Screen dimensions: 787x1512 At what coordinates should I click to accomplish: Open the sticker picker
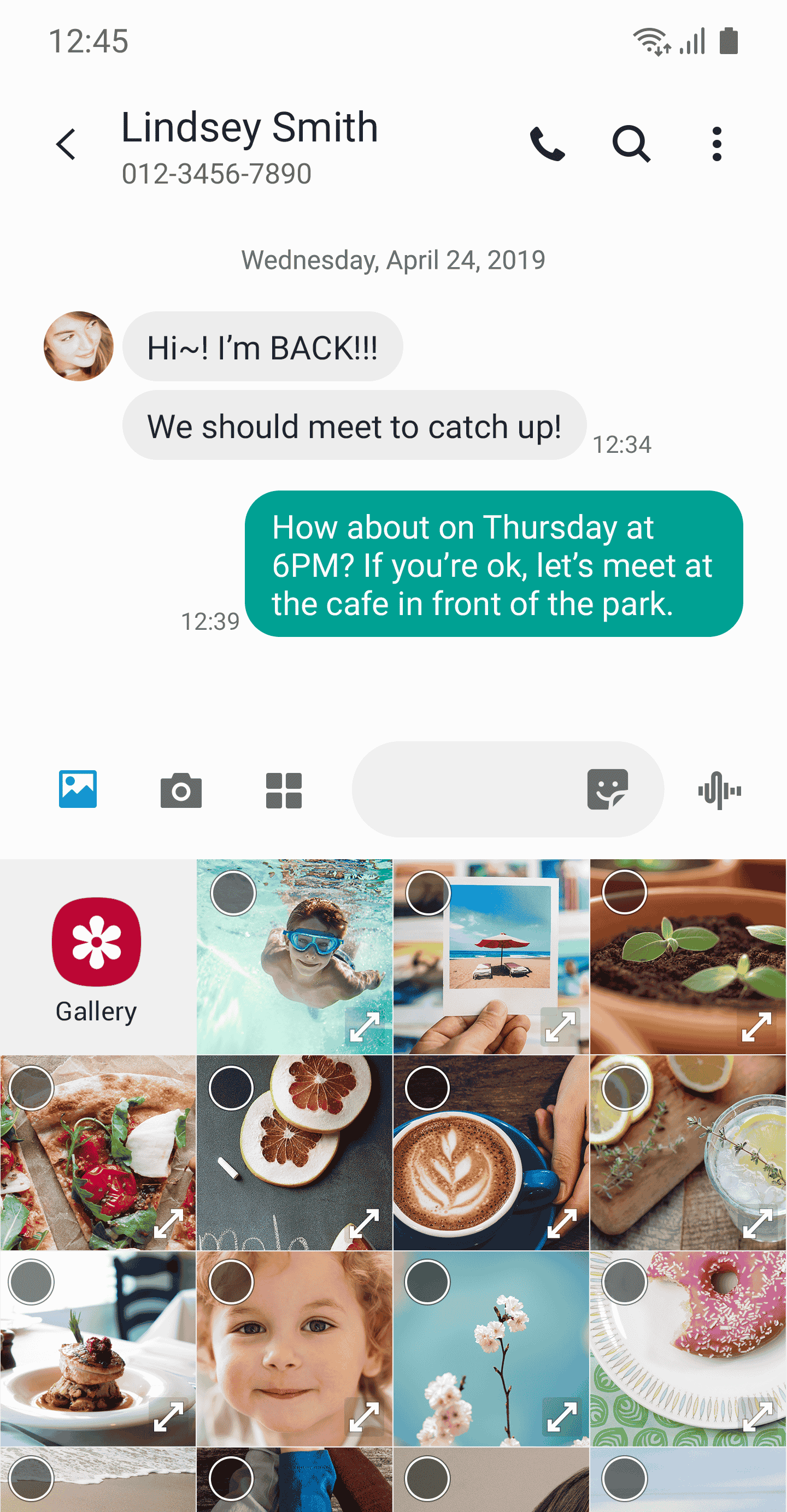tap(607, 789)
